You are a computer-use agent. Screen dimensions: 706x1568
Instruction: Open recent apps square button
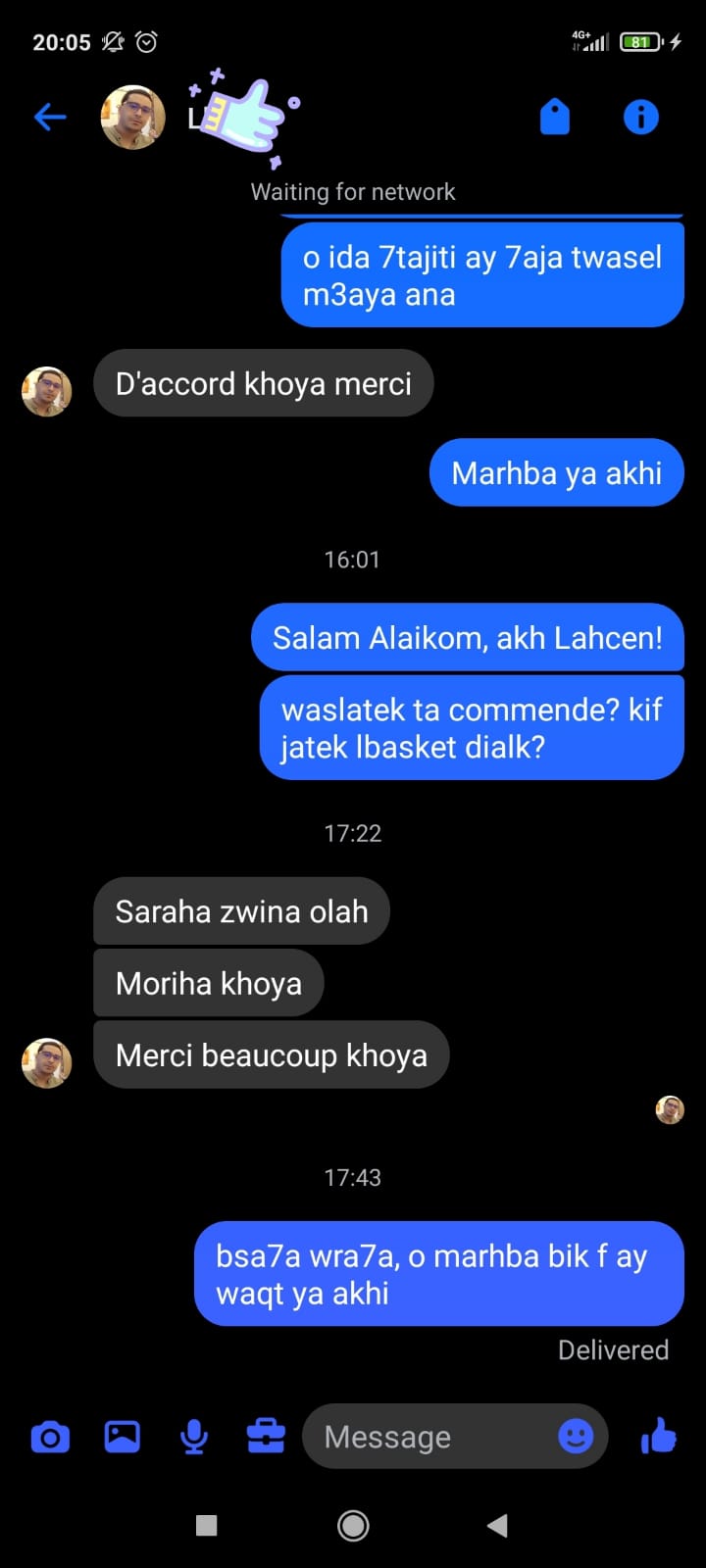pos(206,1525)
